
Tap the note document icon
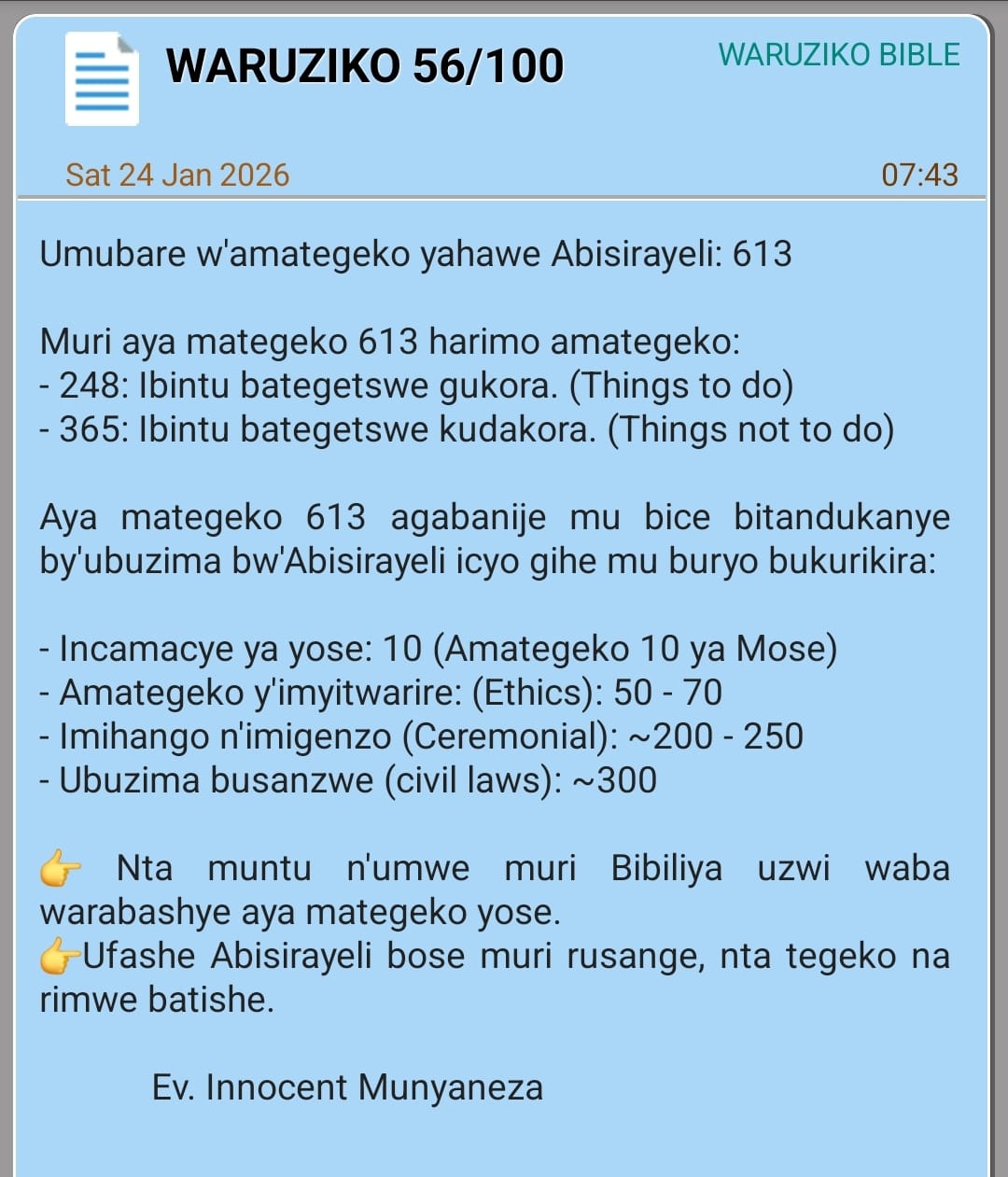pos(102,79)
